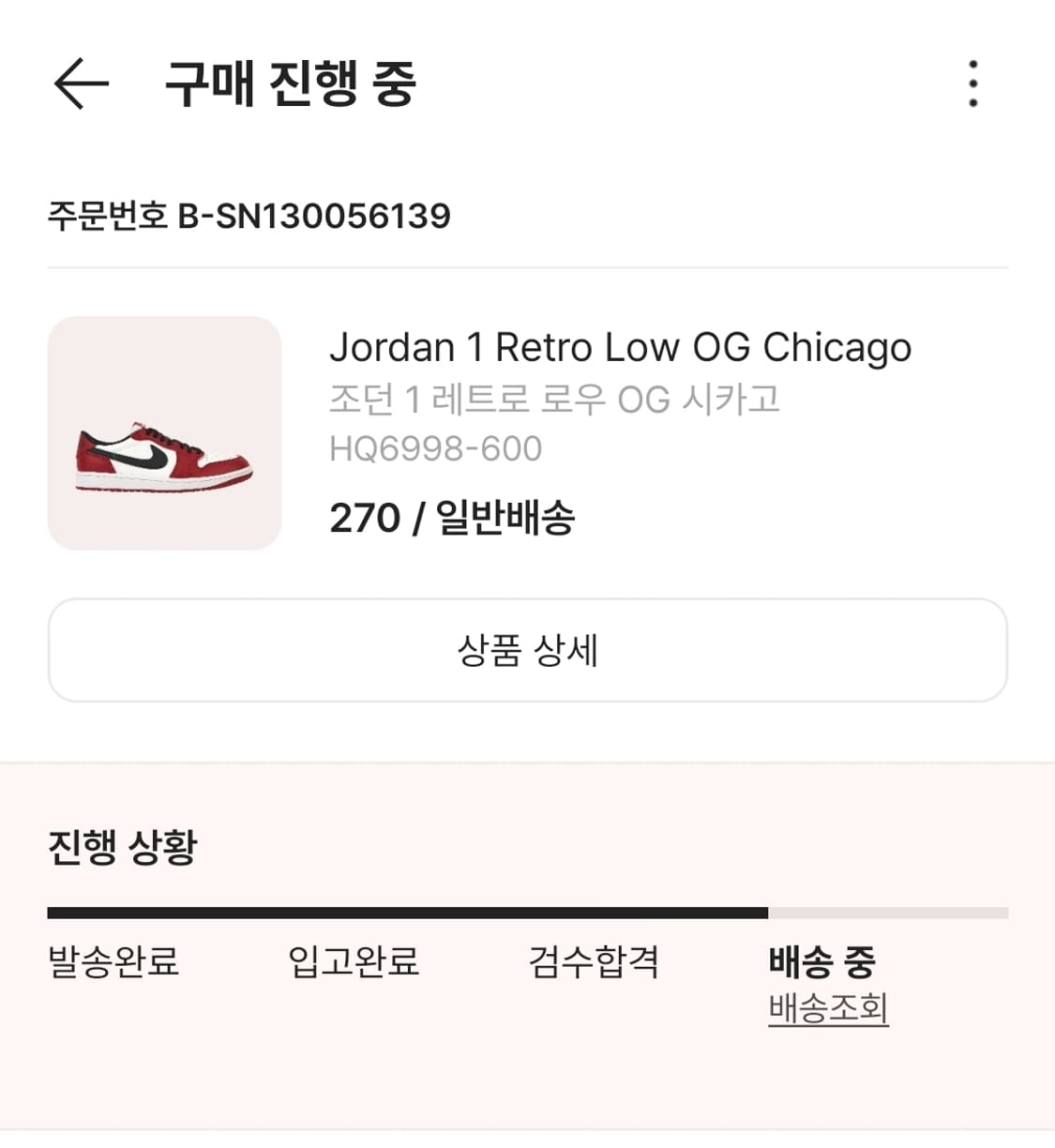Open the 배송조회 delivery tracking link
Image resolution: width=1055 pixels, height=1148 pixels.
(829, 1010)
